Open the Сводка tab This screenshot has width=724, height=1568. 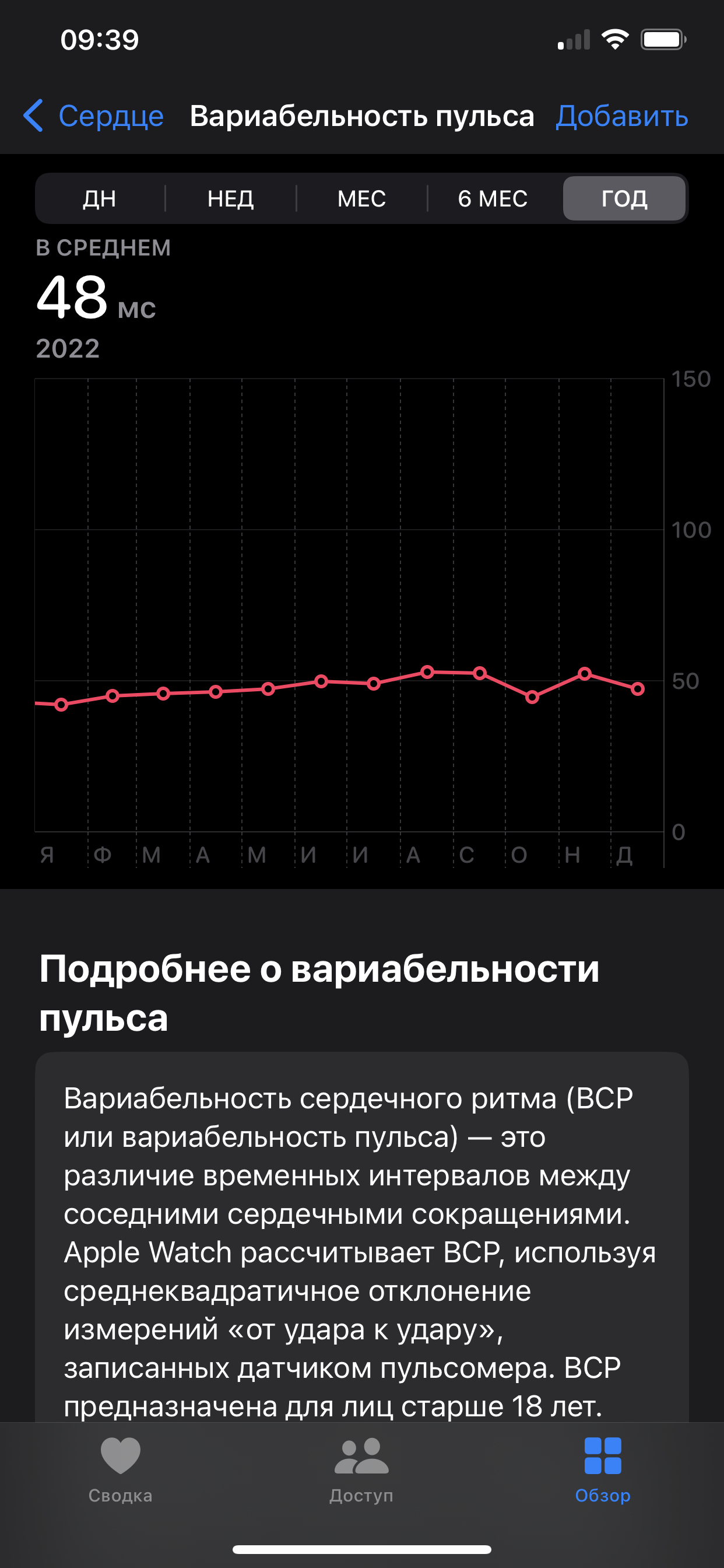pyautogui.click(x=121, y=1469)
